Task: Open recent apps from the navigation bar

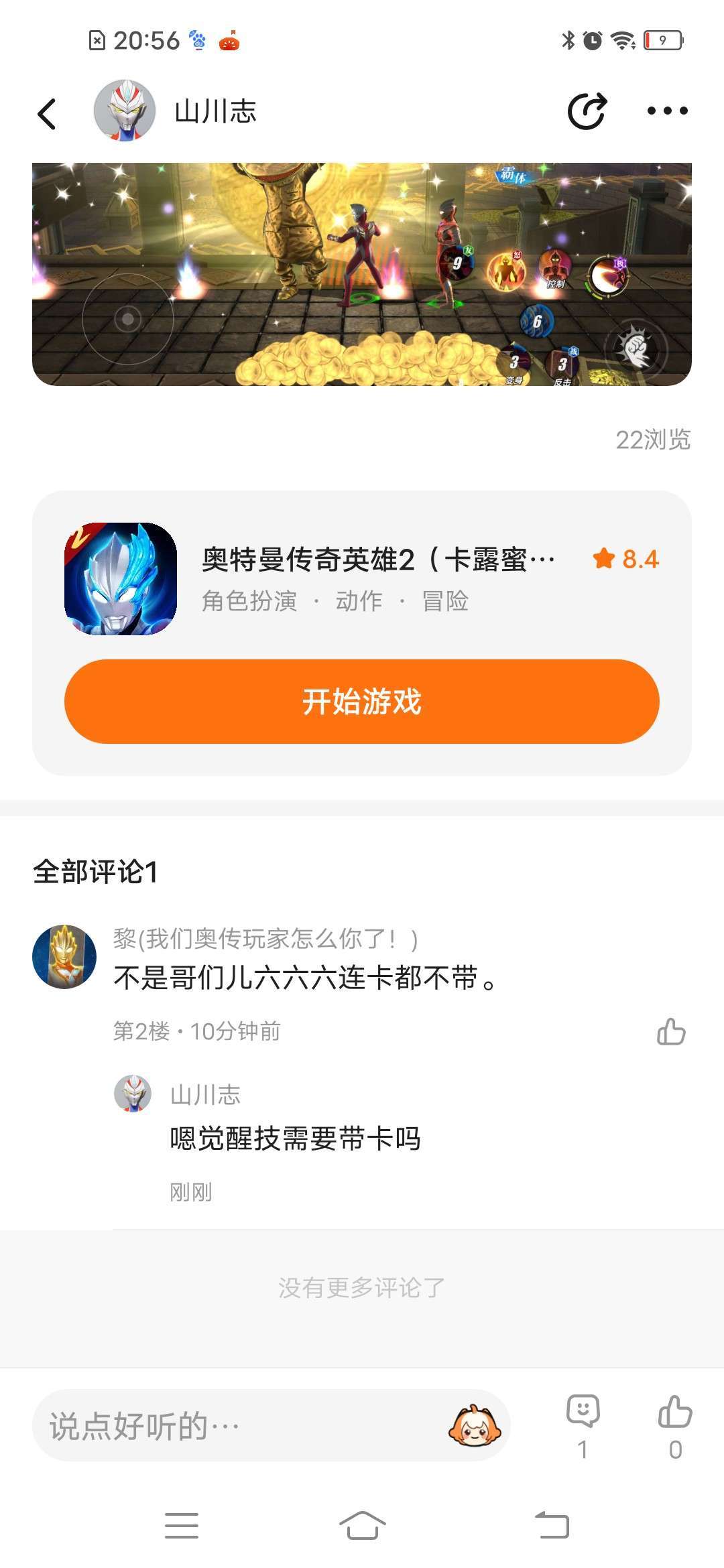Action: click(182, 1526)
